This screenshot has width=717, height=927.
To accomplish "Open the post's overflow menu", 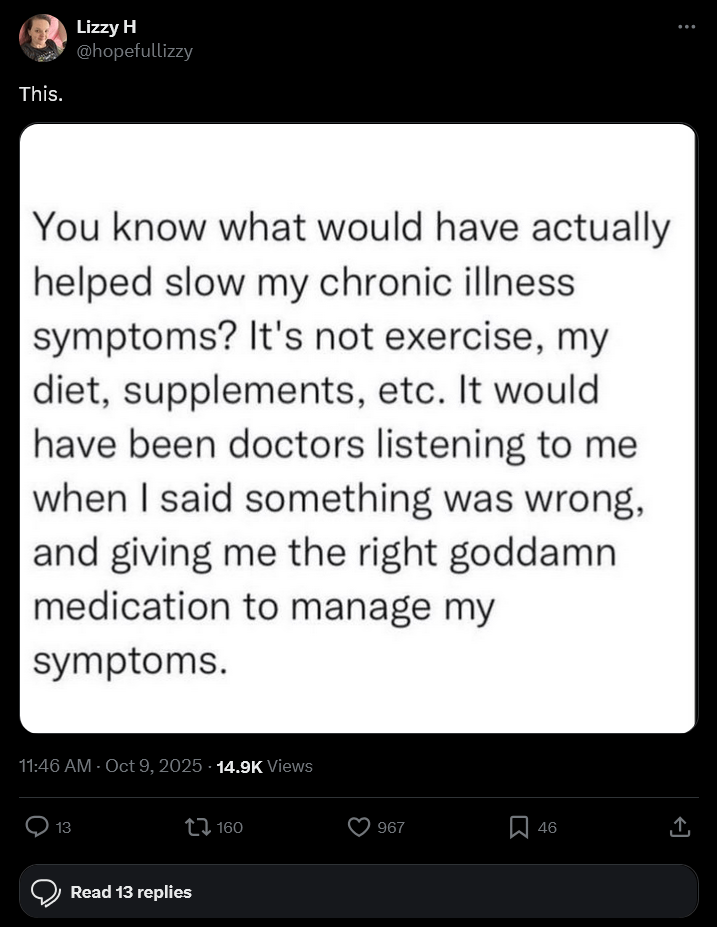I will [x=686, y=27].
